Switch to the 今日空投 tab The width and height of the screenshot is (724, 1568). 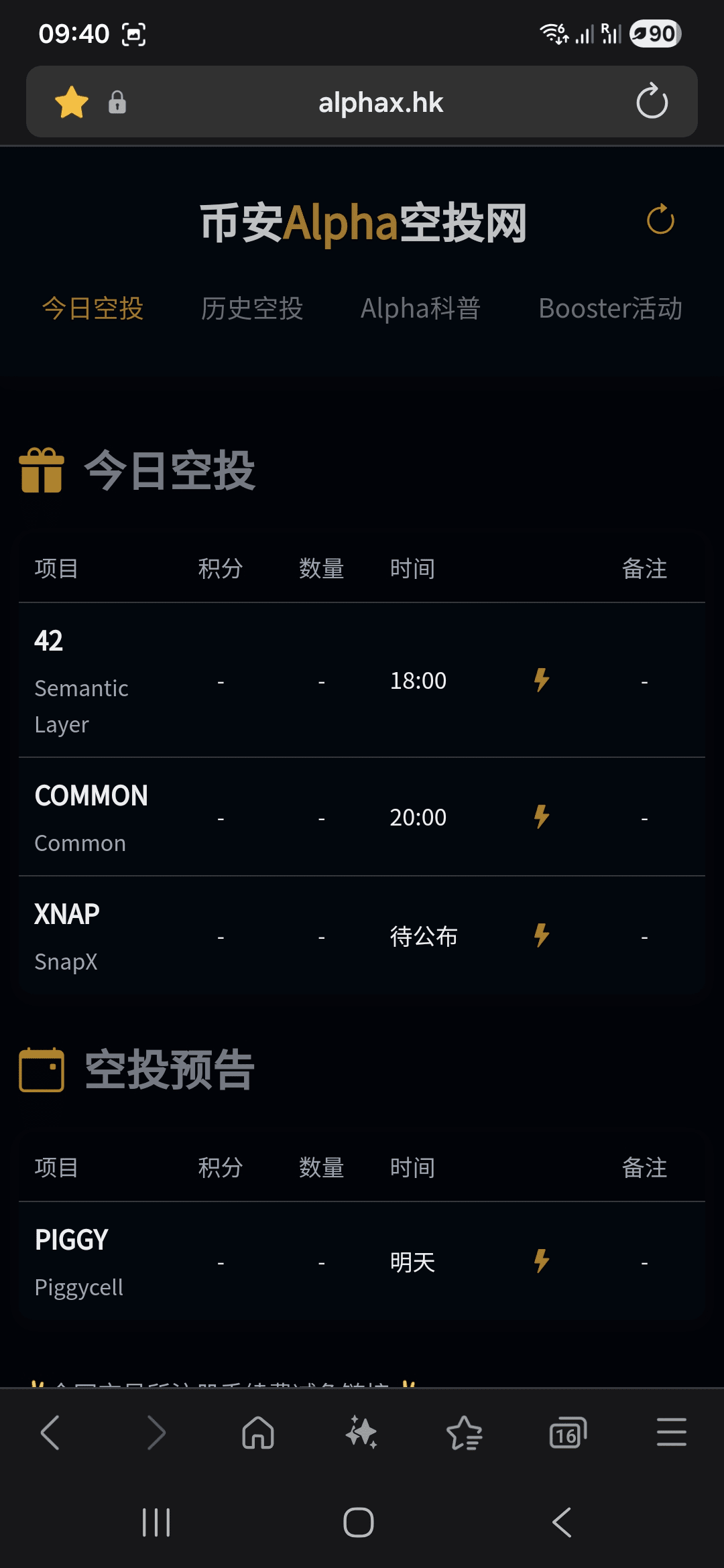[93, 309]
